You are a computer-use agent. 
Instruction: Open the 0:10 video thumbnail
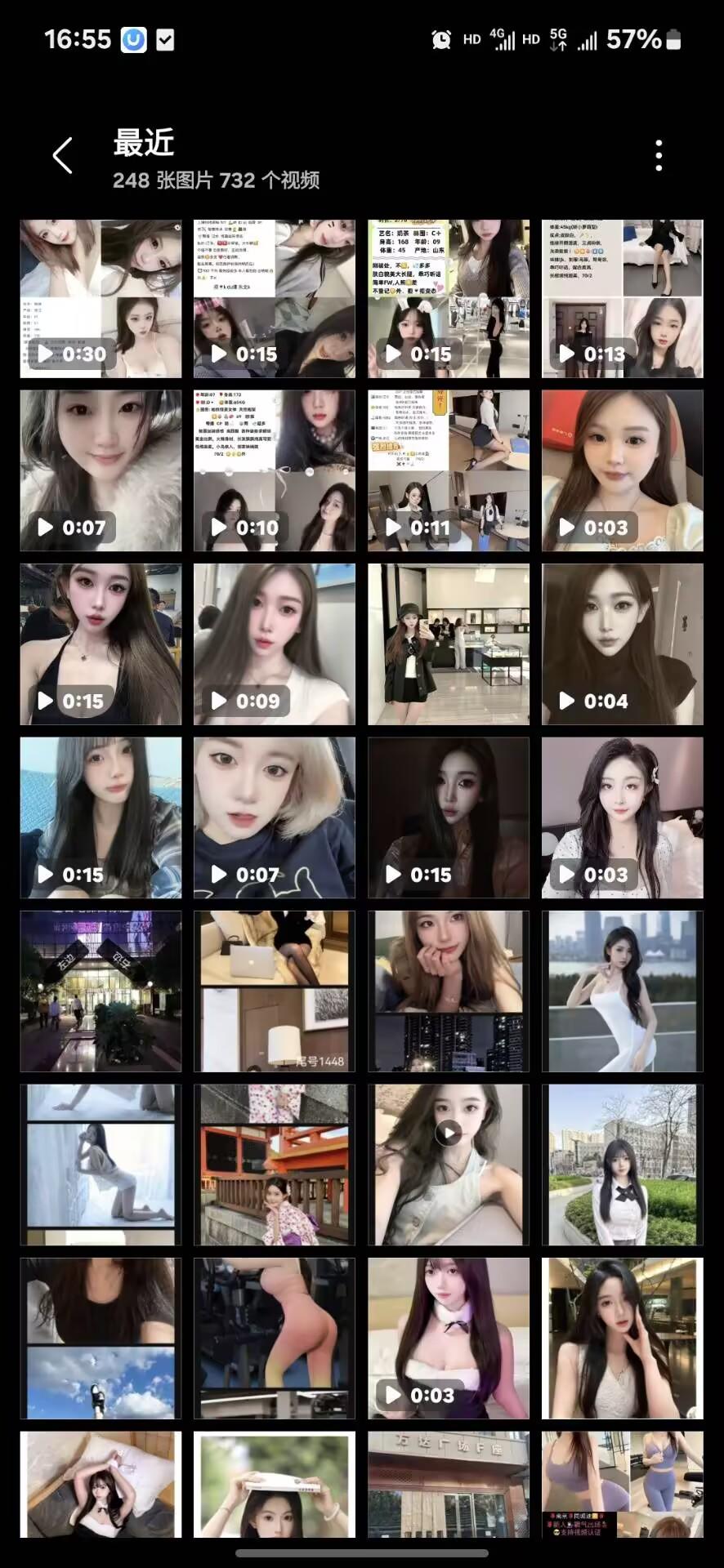point(275,471)
